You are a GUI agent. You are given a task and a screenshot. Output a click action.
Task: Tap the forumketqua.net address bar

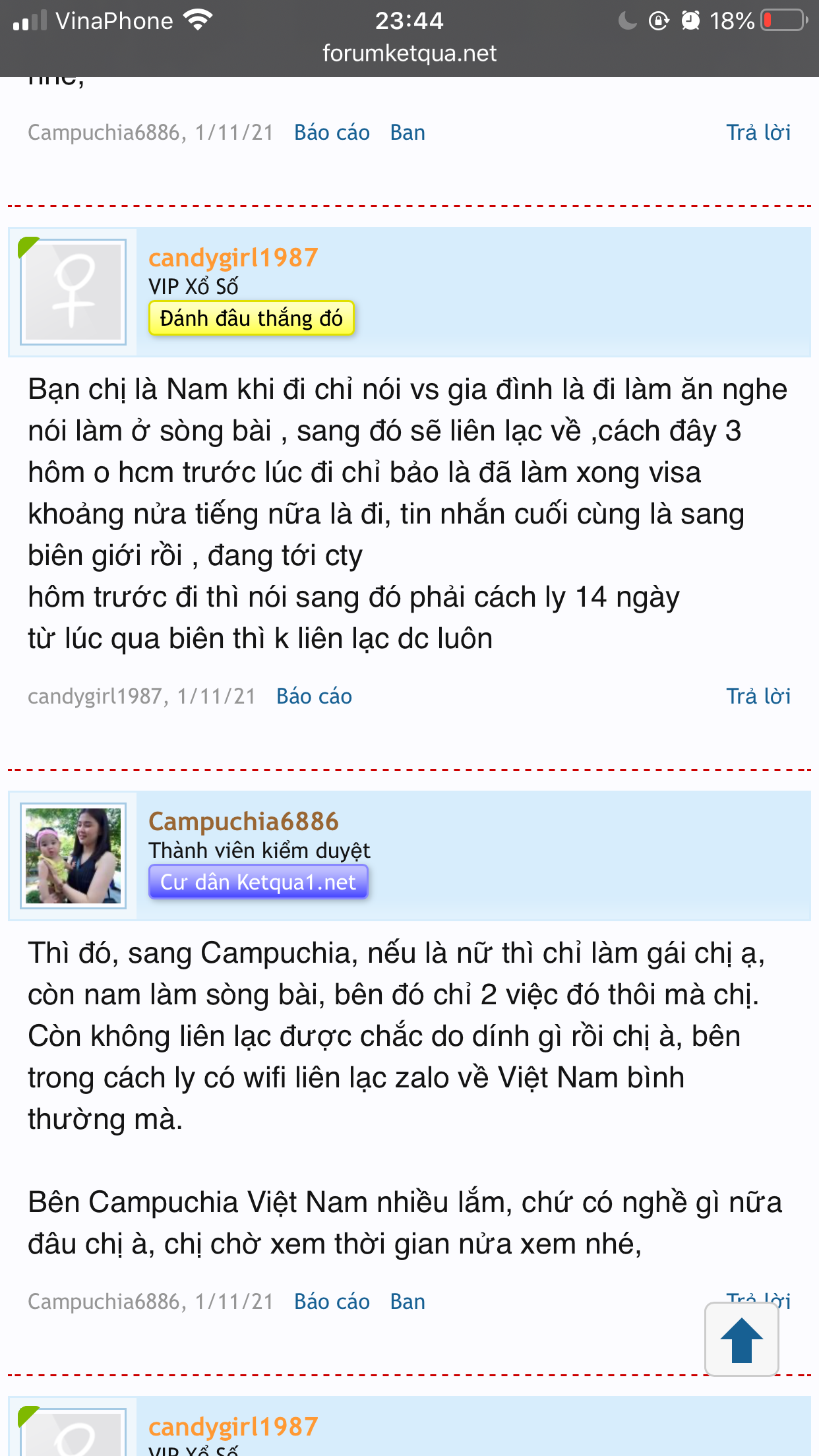(409, 53)
